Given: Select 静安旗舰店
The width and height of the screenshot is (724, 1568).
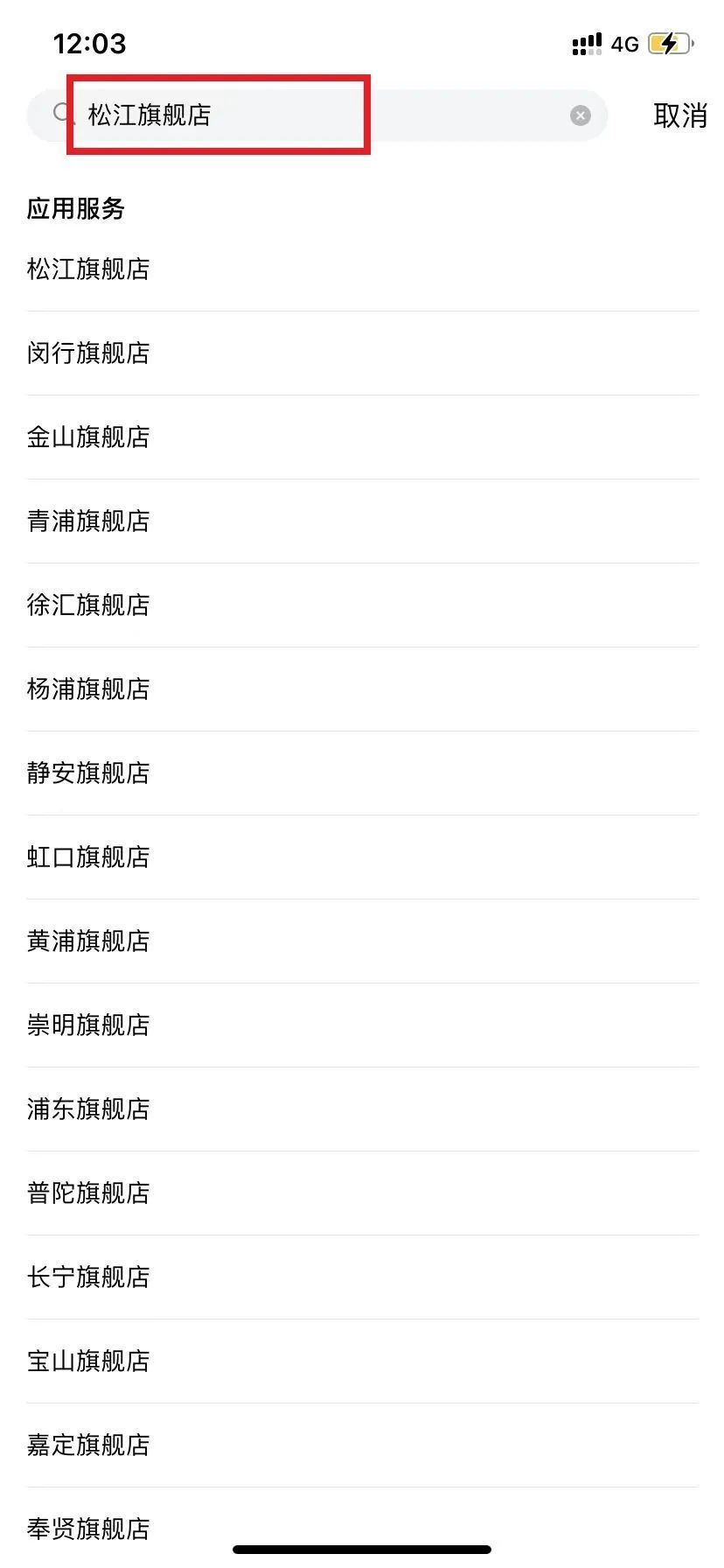Looking at the screenshot, I should pyautogui.click(x=88, y=773).
